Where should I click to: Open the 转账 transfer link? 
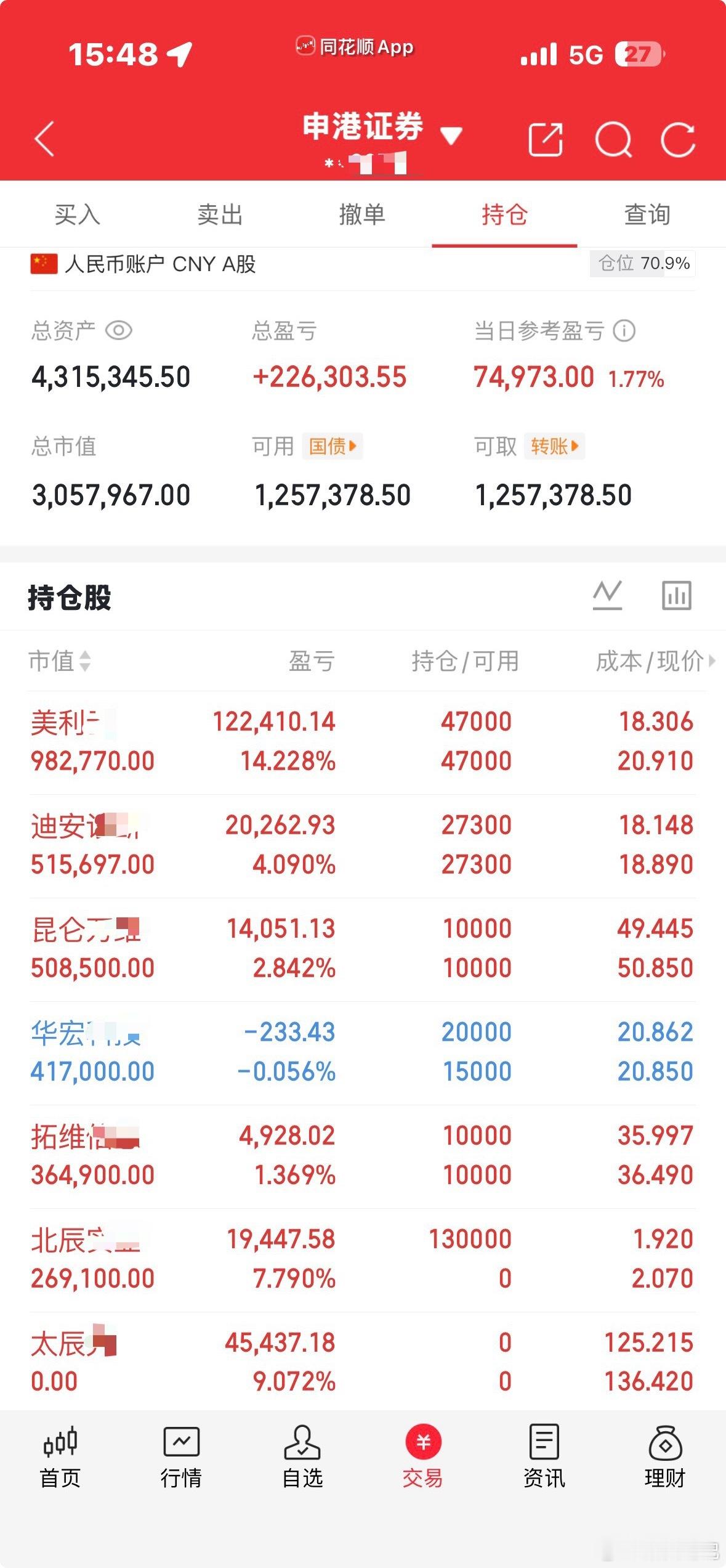pos(553,446)
